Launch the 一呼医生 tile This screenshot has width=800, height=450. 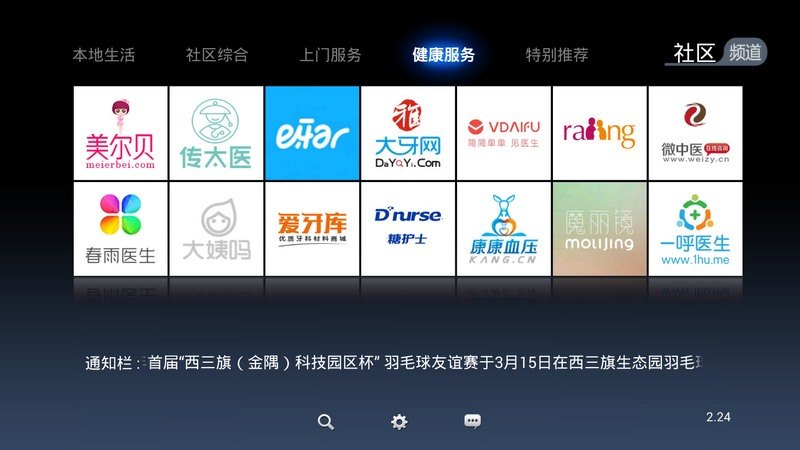pyautogui.click(x=695, y=229)
